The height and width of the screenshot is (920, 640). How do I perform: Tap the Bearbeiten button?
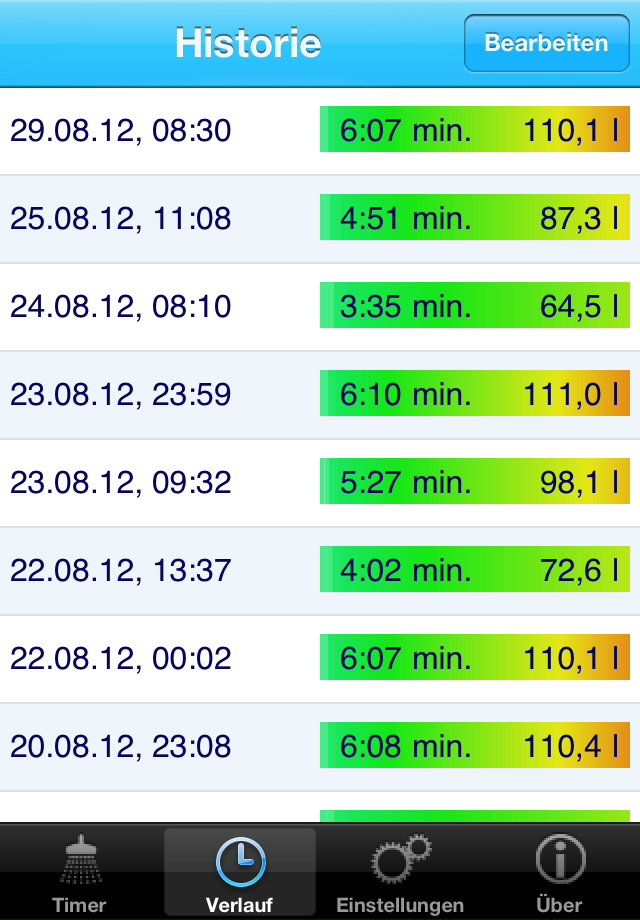click(x=546, y=43)
